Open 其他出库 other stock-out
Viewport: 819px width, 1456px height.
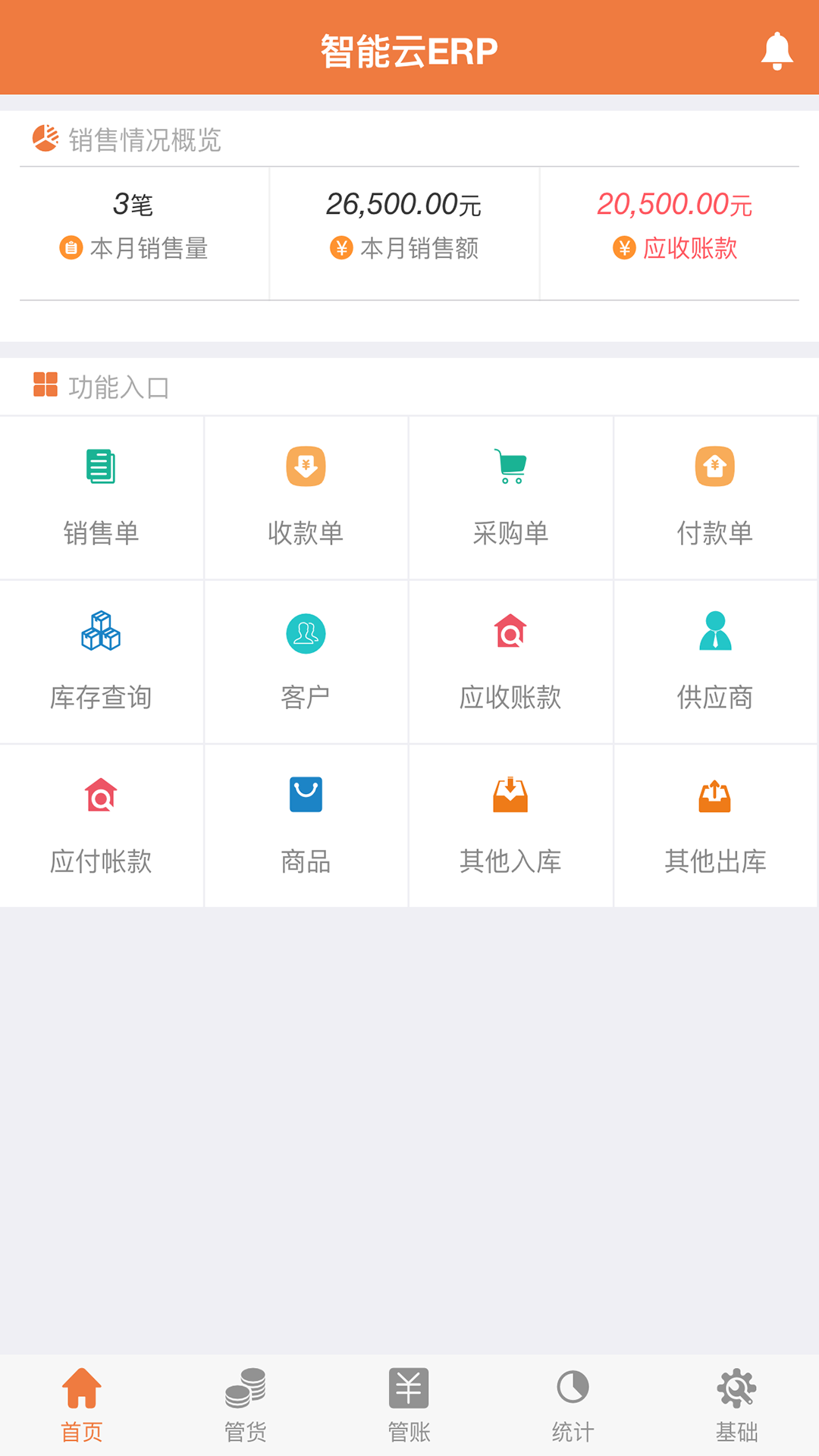click(715, 825)
